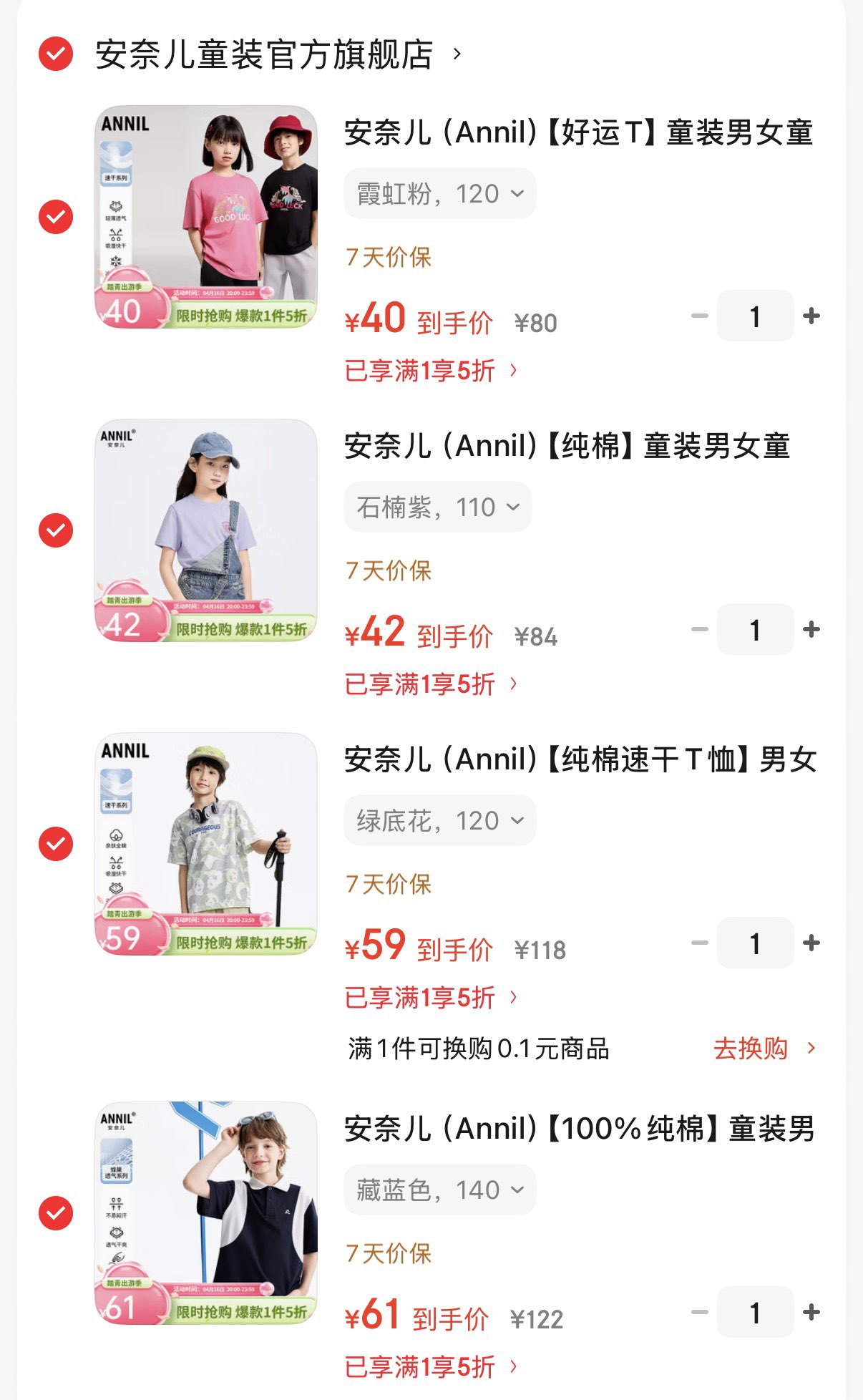Change the 藏蓝色, 140 variant
This screenshot has width=863, height=1400.
click(439, 1190)
